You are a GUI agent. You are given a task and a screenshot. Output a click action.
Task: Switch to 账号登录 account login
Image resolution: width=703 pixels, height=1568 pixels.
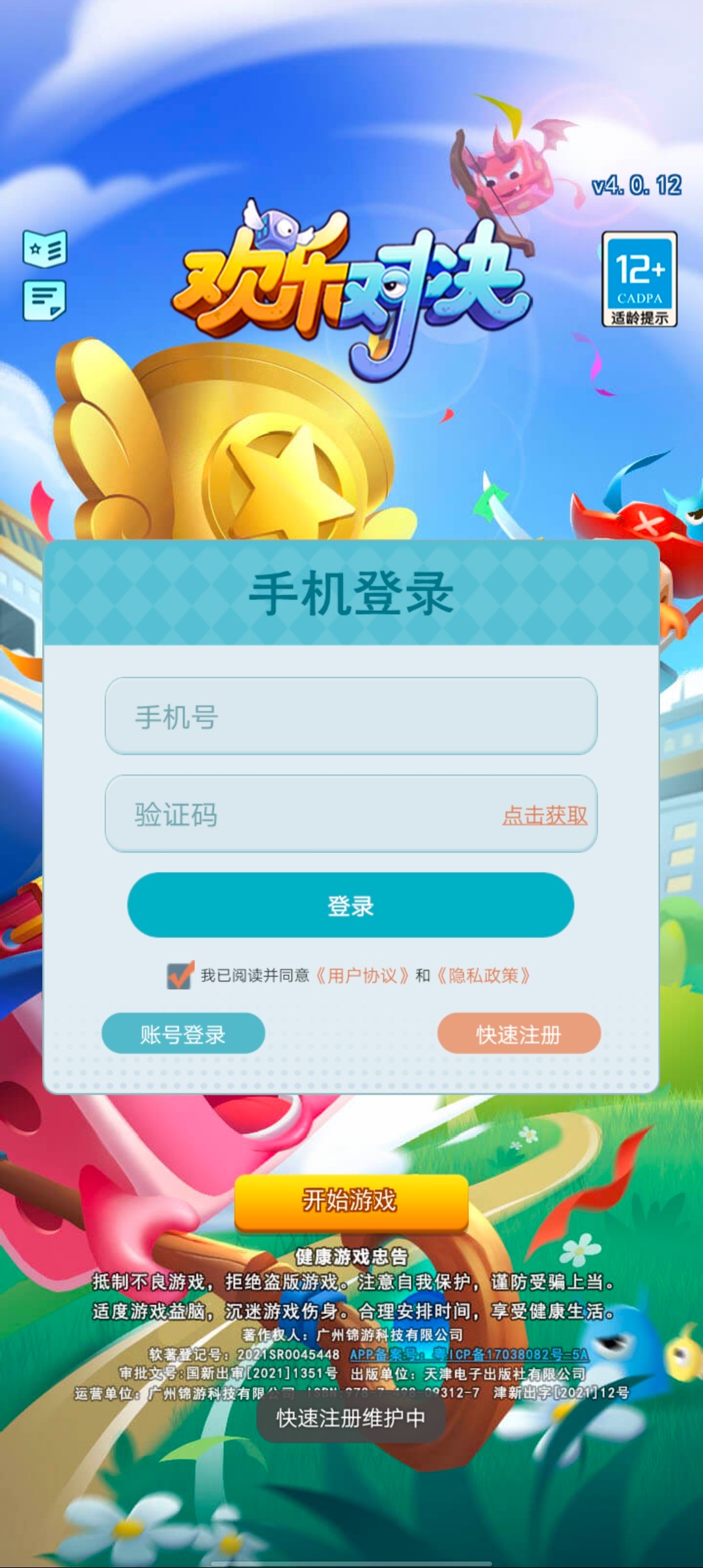tap(183, 1033)
